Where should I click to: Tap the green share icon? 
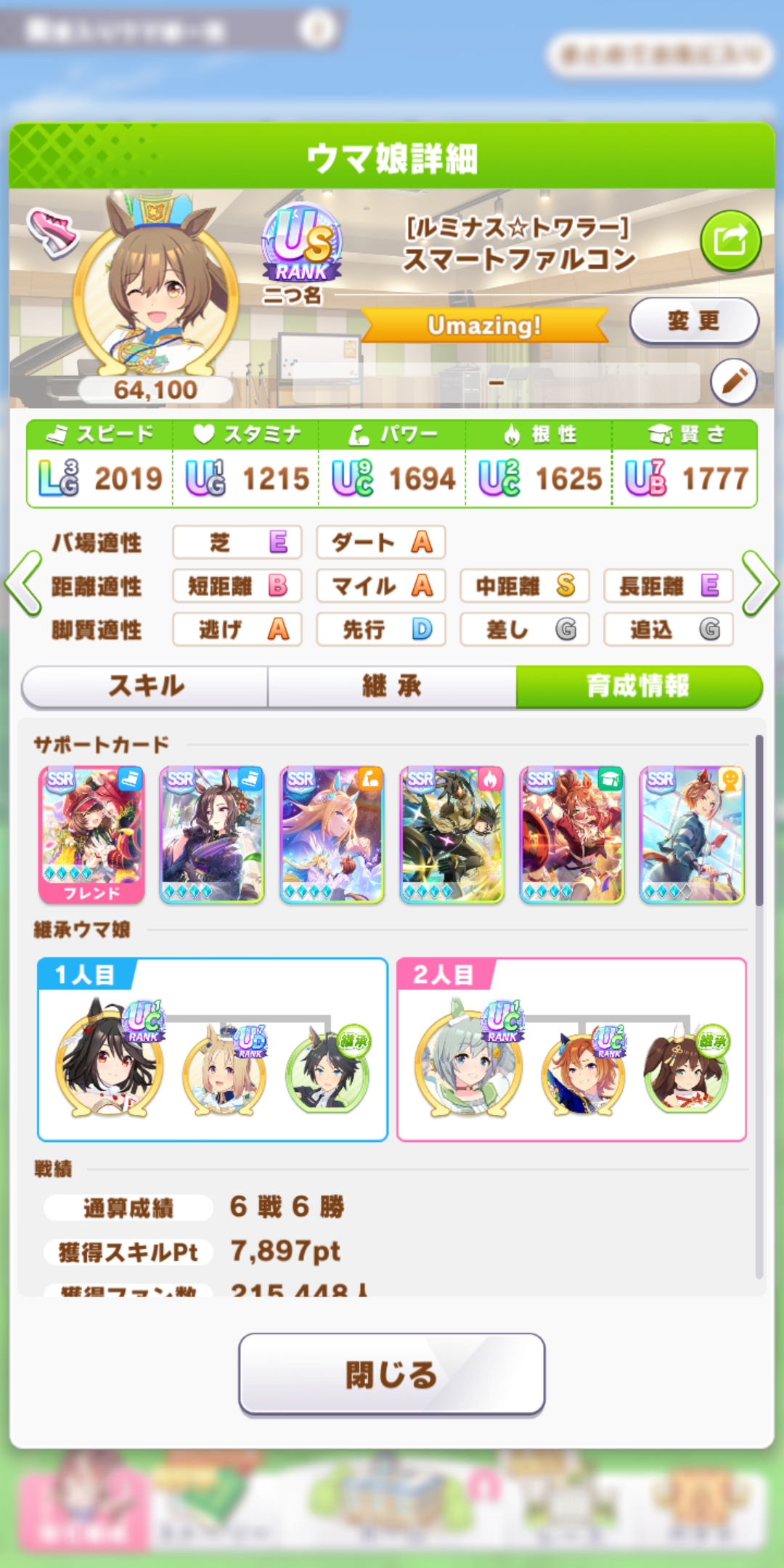[x=730, y=241]
